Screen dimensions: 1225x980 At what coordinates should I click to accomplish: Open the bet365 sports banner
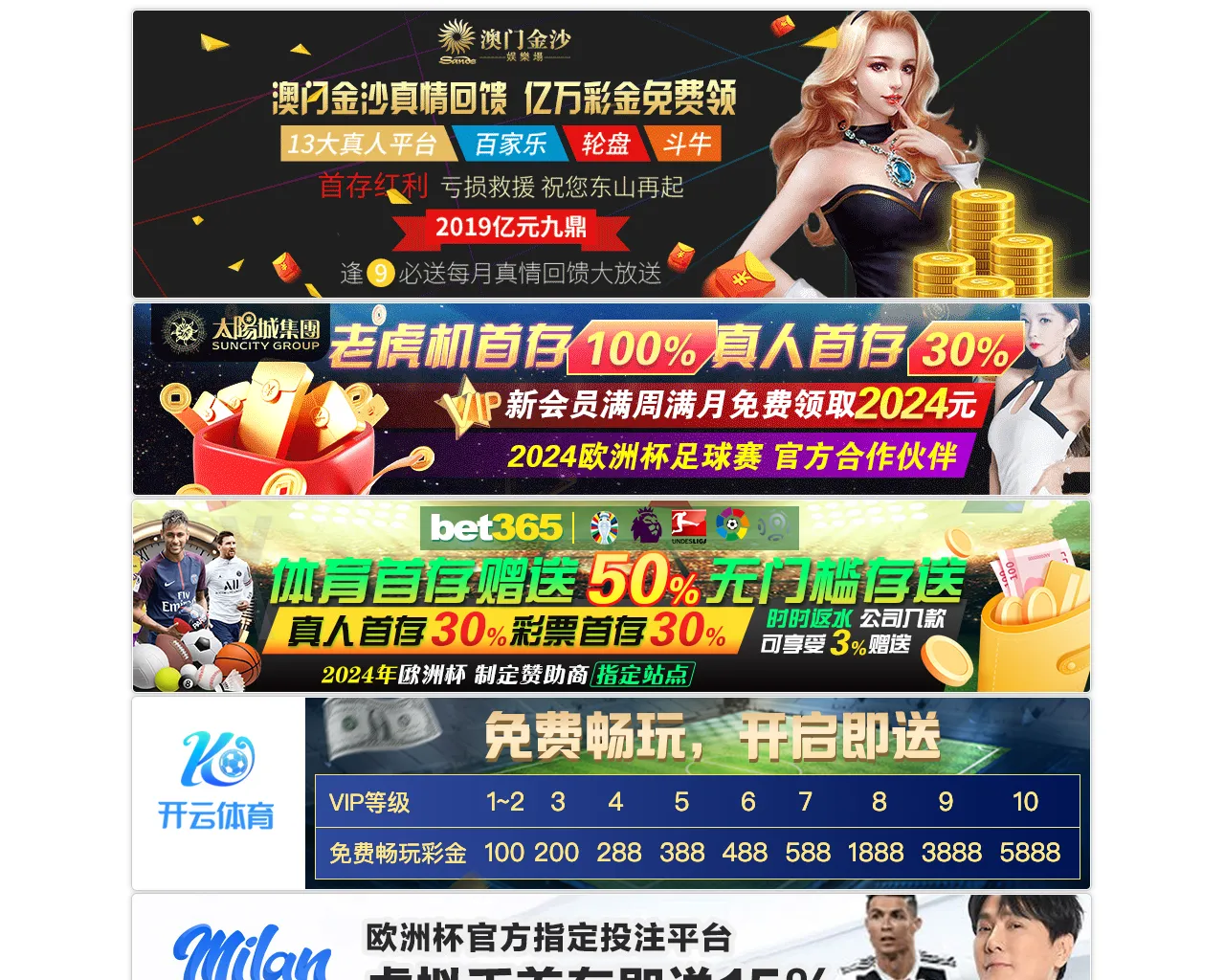(611, 595)
